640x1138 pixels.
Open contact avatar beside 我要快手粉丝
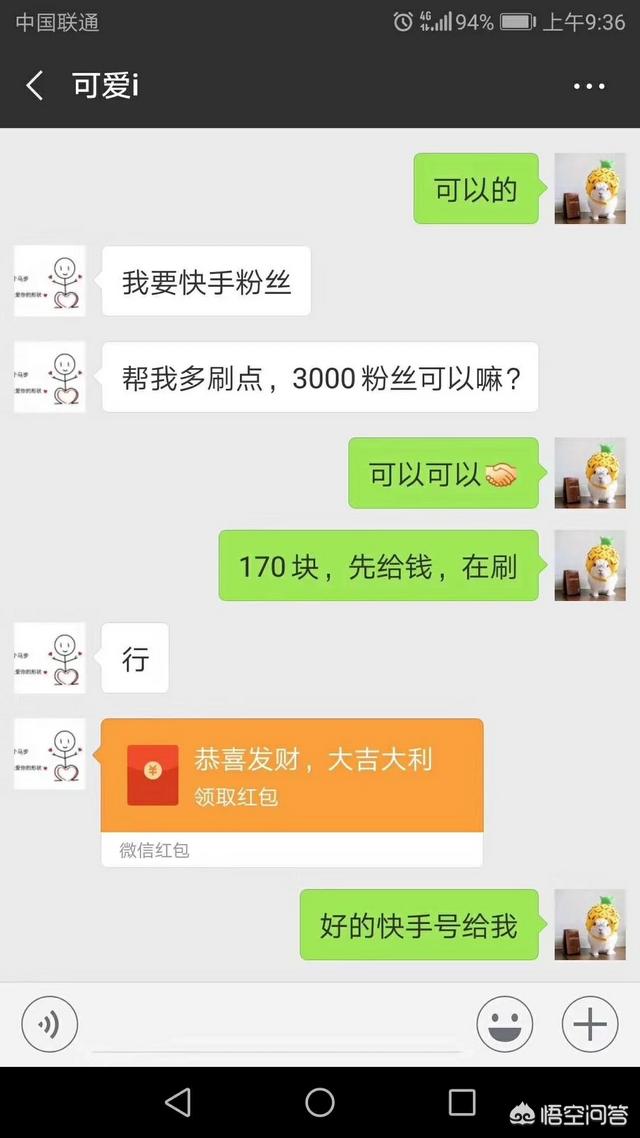(x=50, y=282)
